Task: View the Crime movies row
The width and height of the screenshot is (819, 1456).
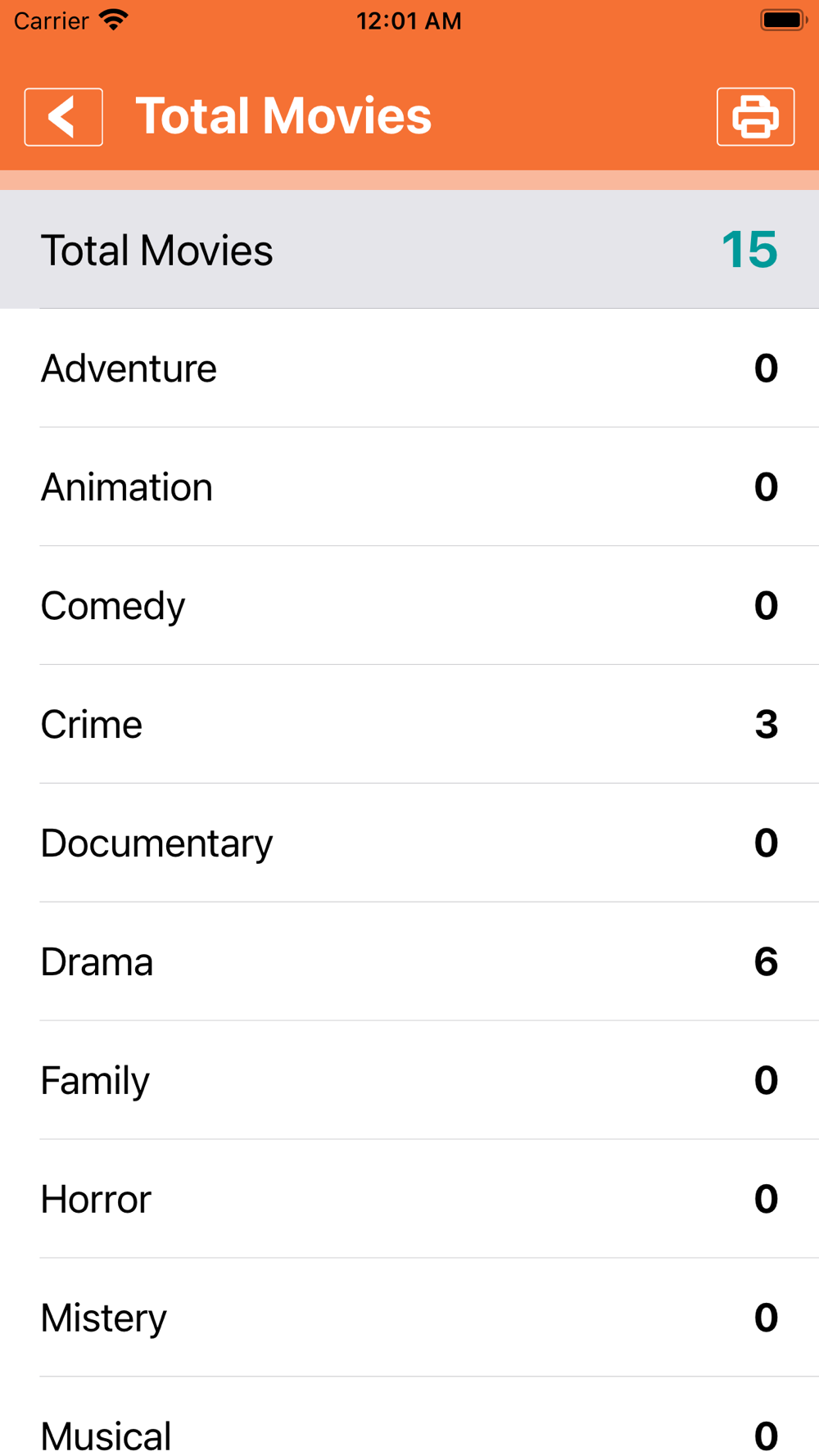Action: point(409,725)
